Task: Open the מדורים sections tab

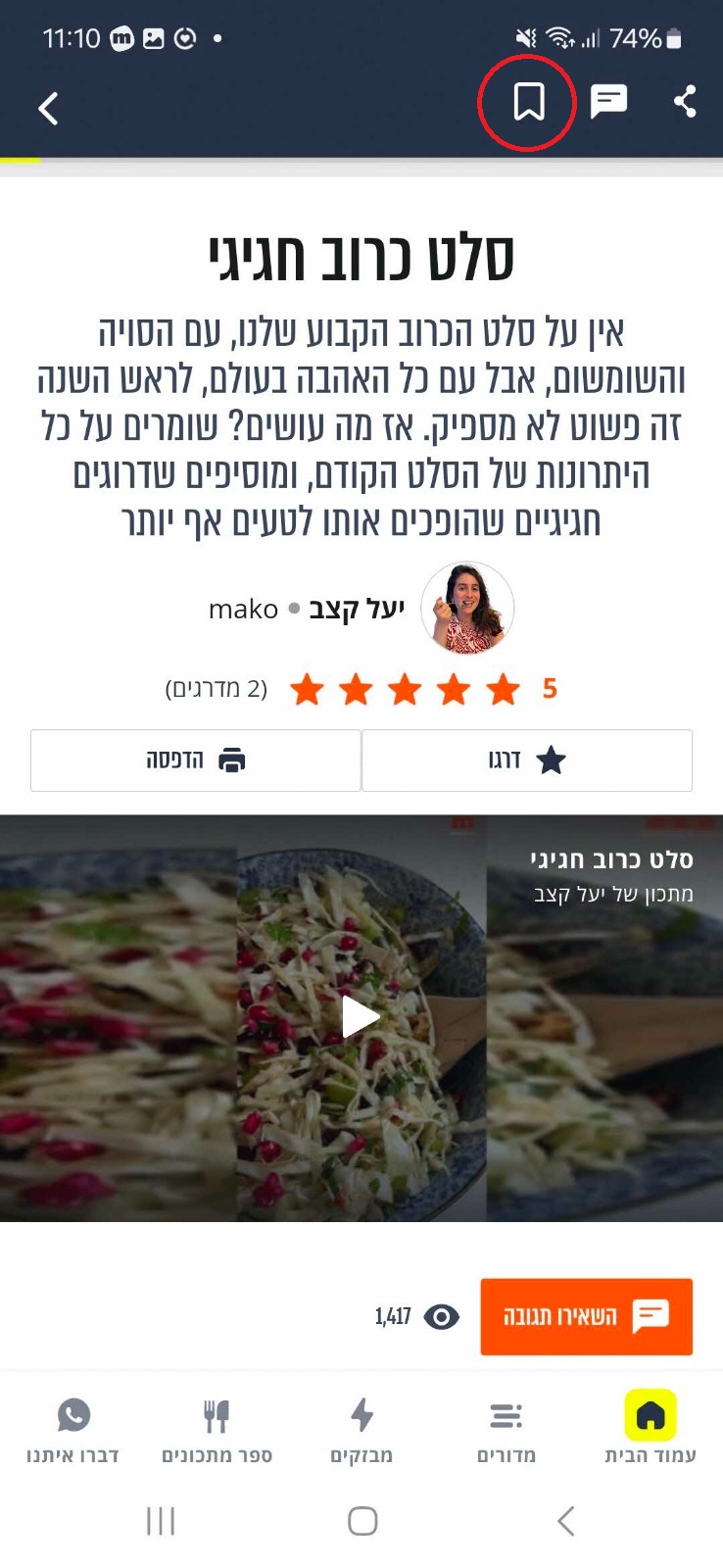Action: point(506,1429)
